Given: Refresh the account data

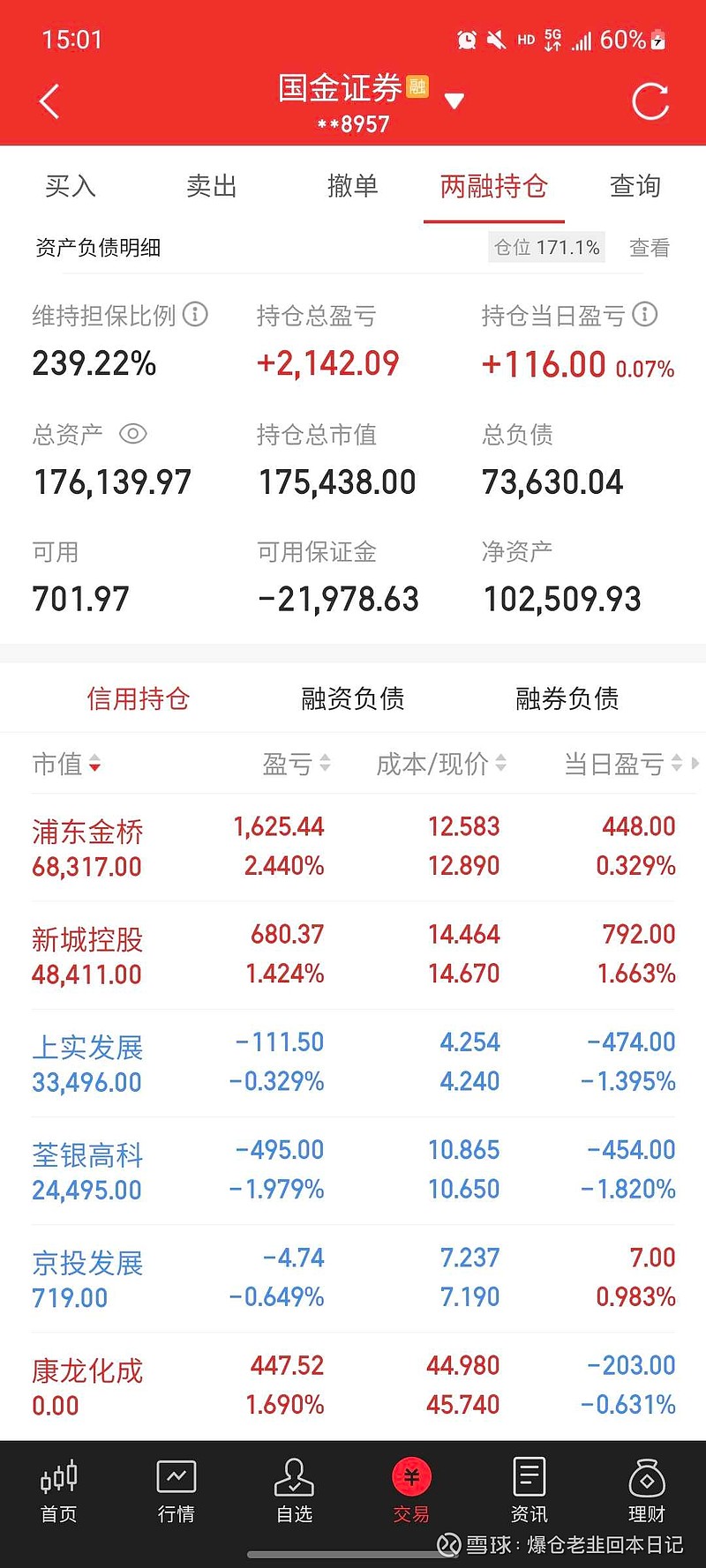Looking at the screenshot, I should 650,101.
